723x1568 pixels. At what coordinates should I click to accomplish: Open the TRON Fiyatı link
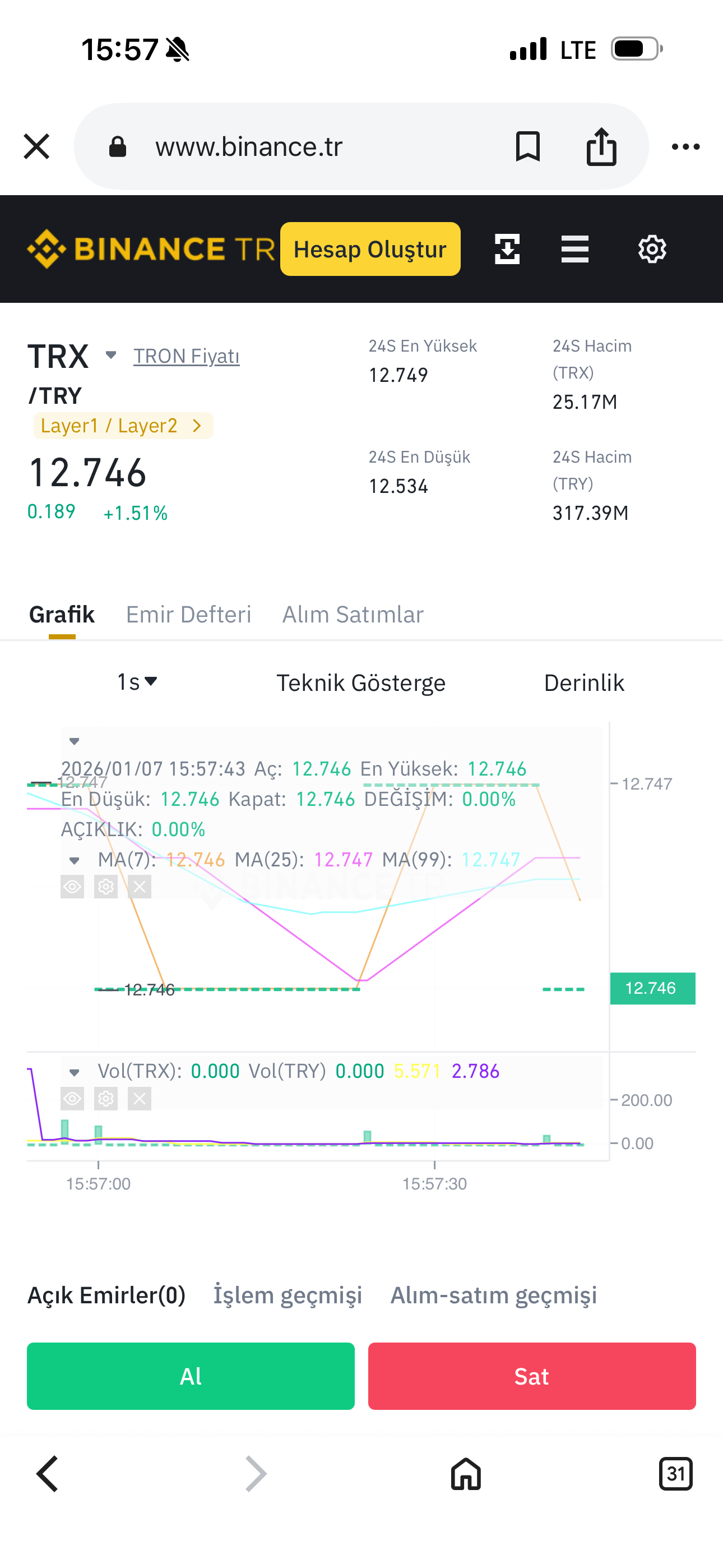[186, 356]
